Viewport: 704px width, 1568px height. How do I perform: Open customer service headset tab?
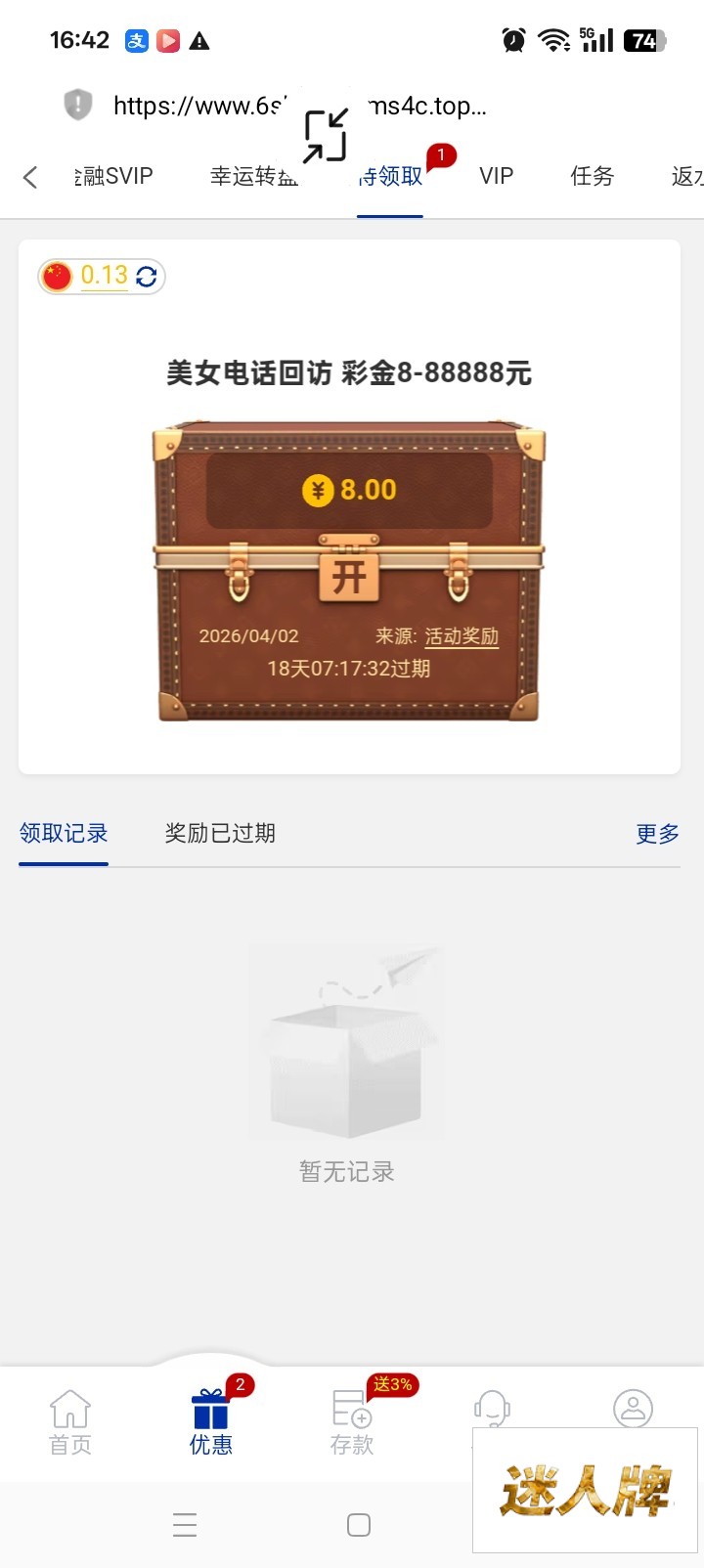pos(492,1410)
